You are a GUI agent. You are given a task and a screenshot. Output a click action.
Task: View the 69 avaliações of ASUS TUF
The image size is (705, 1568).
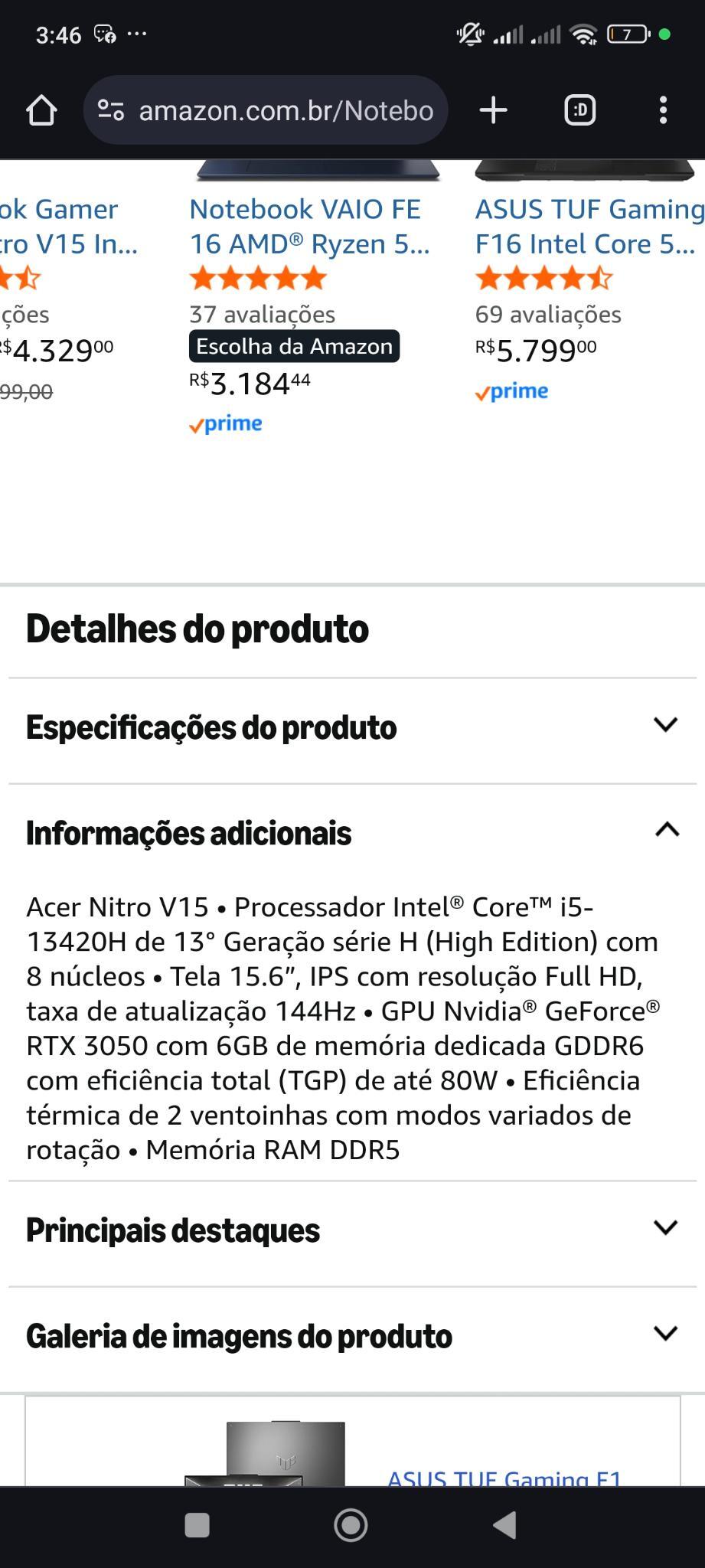click(547, 314)
